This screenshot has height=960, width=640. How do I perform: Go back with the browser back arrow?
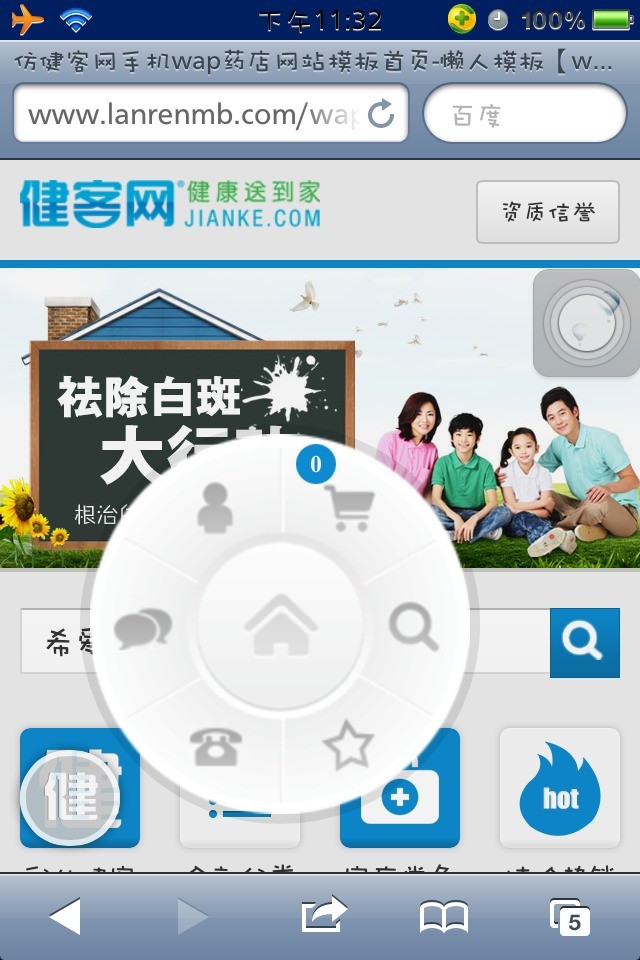click(x=65, y=916)
